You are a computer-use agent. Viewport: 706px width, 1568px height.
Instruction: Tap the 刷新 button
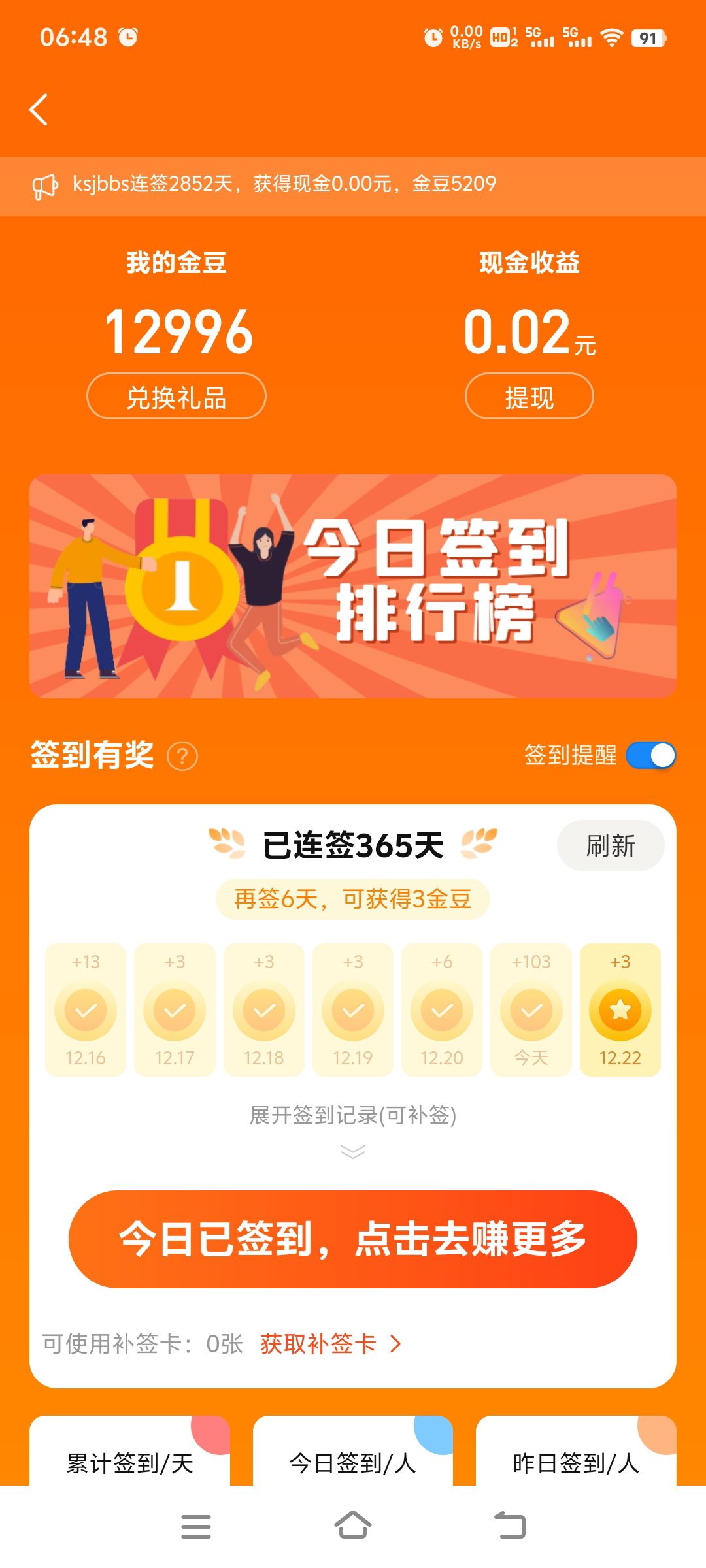coord(610,845)
